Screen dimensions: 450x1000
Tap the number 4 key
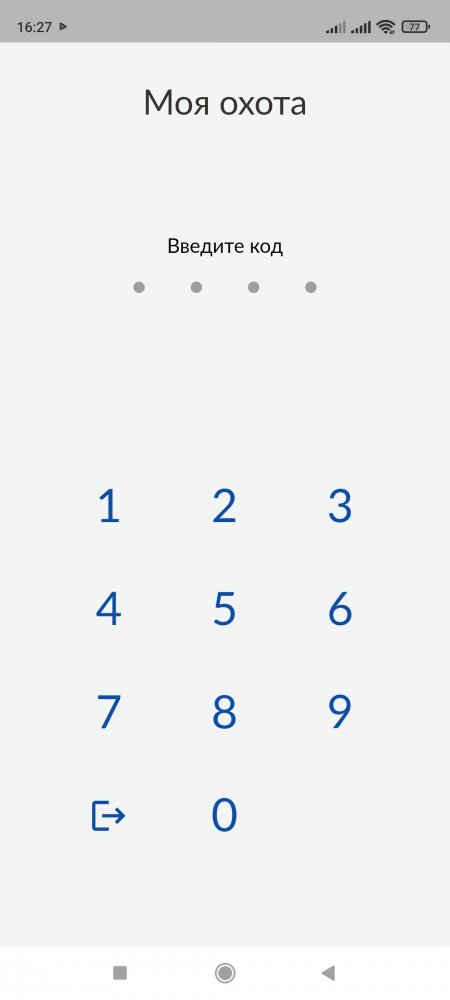tap(109, 609)
